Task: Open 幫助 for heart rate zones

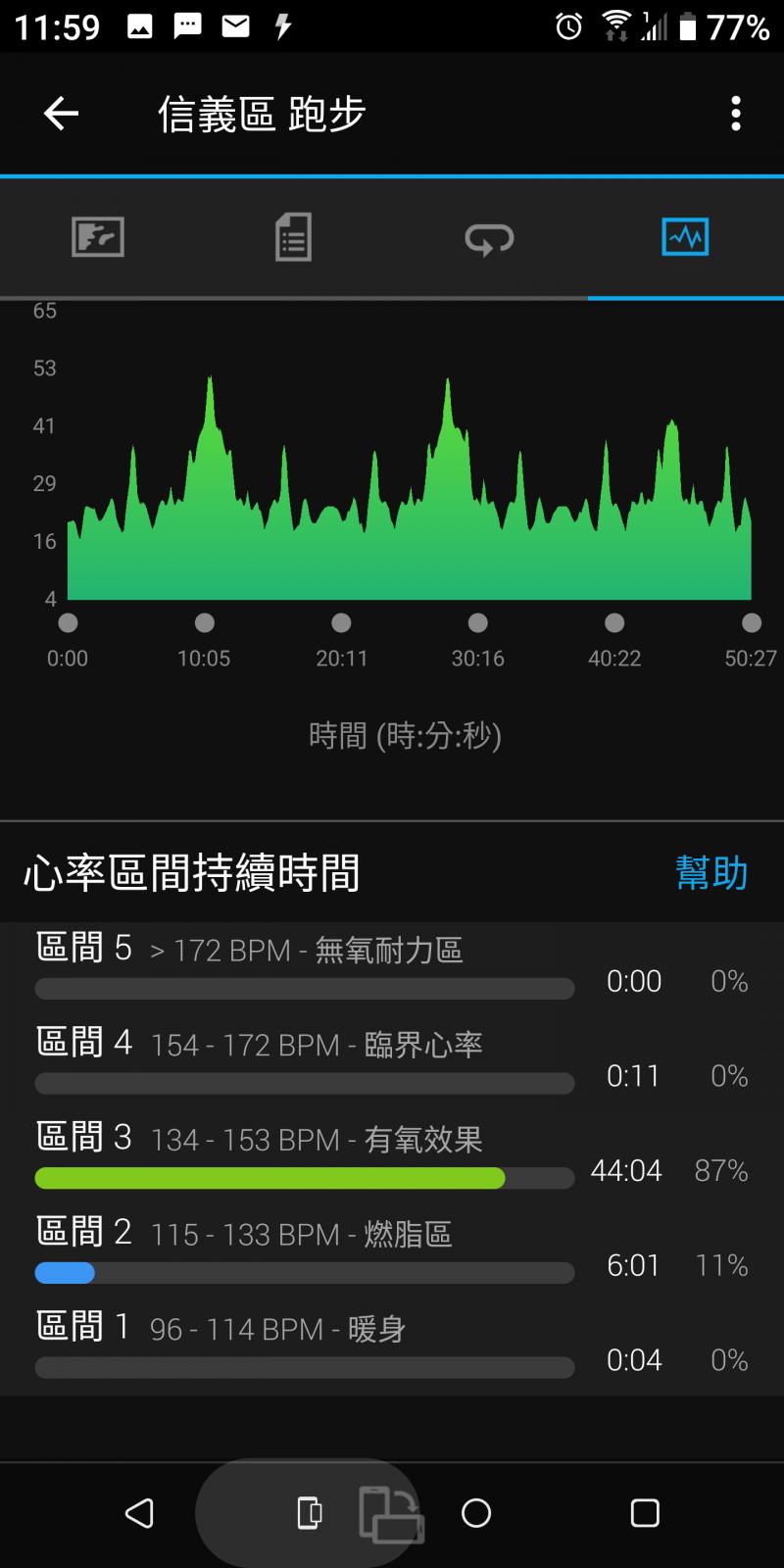Action: [711, 872]
